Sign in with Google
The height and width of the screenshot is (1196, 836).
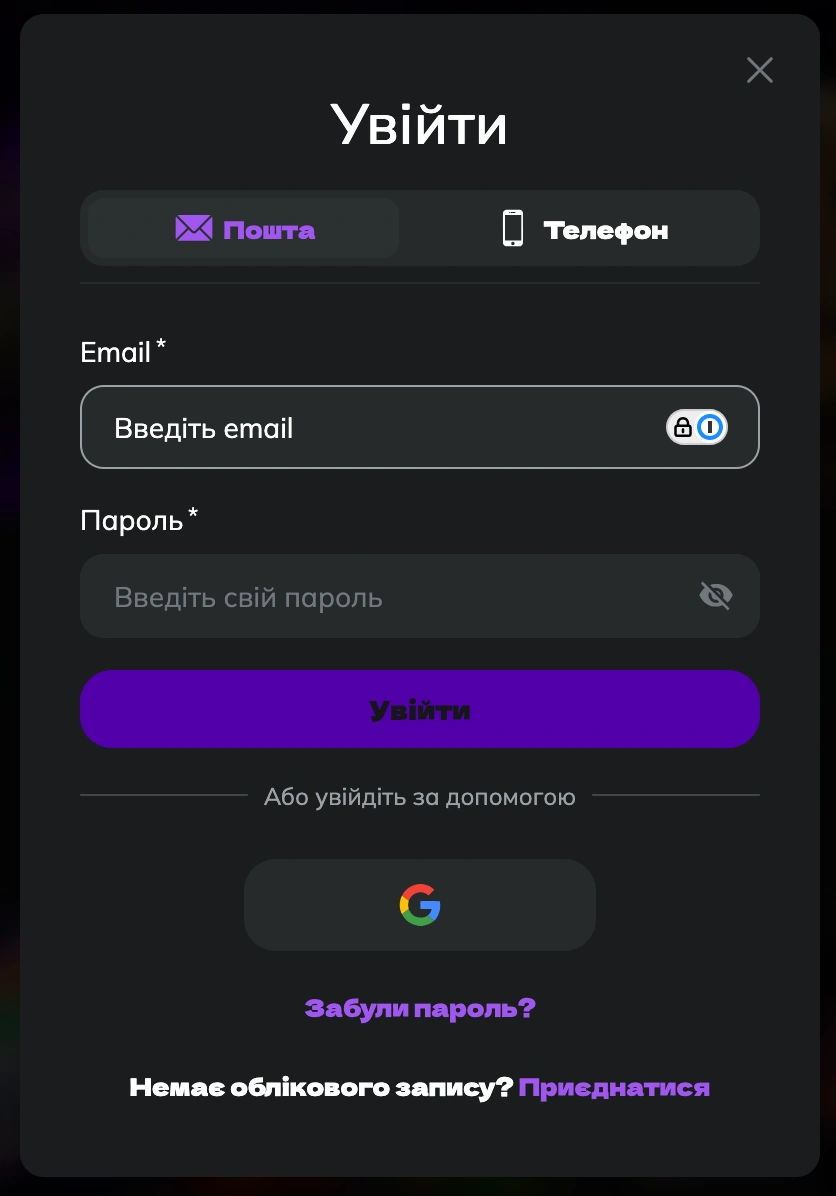pos(420,905)
